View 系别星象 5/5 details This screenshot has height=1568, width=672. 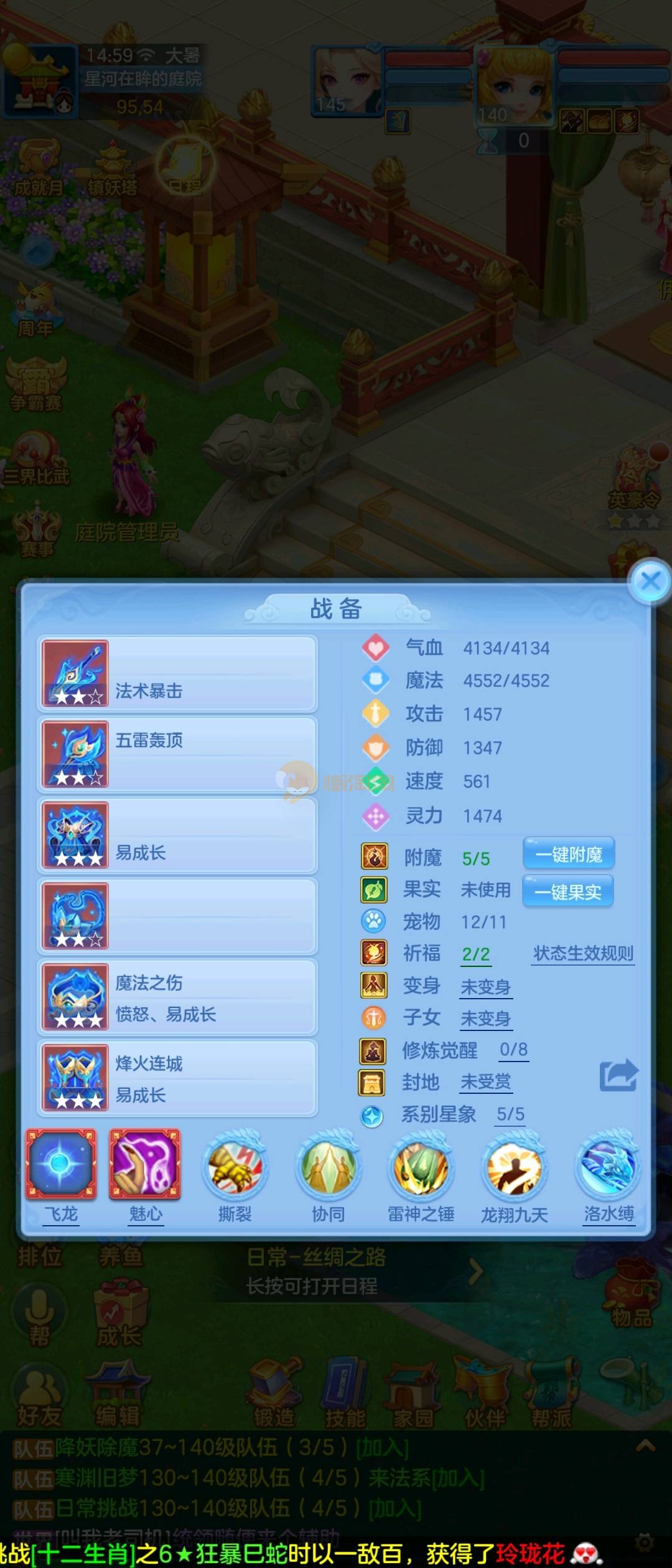[x=510, y=1114]
